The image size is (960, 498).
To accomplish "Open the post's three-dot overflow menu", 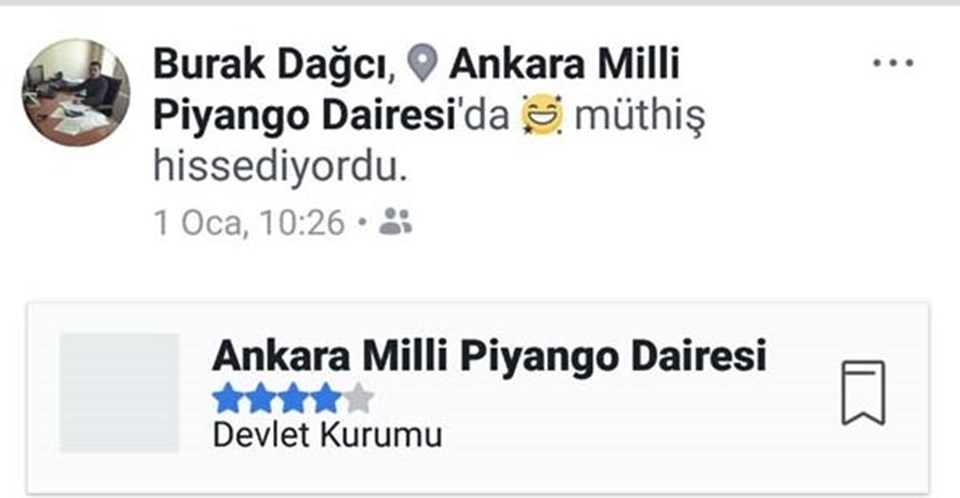I will click(x=893, y=63).
